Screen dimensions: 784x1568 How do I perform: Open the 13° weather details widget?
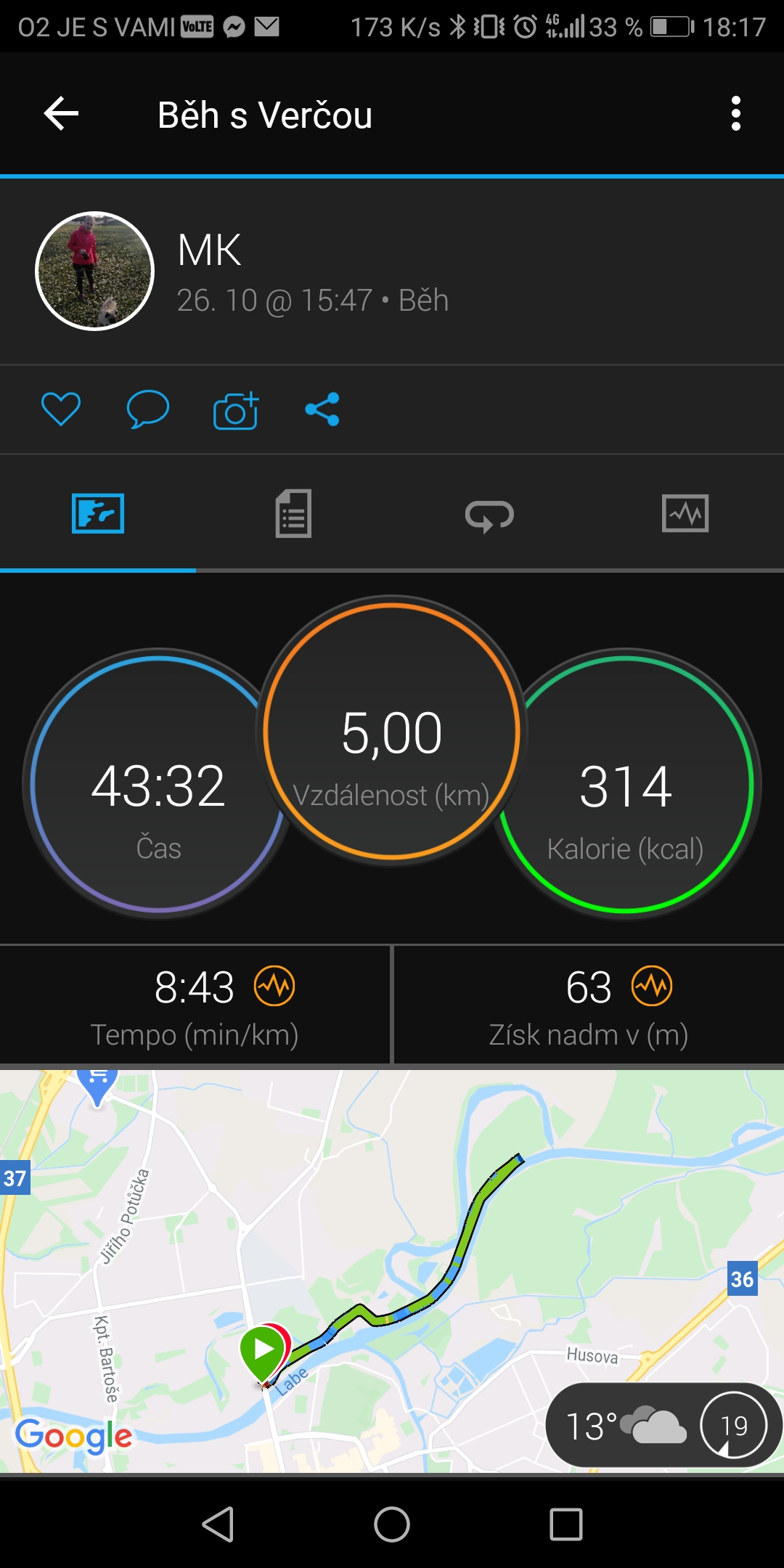(x=663, y=1426)
